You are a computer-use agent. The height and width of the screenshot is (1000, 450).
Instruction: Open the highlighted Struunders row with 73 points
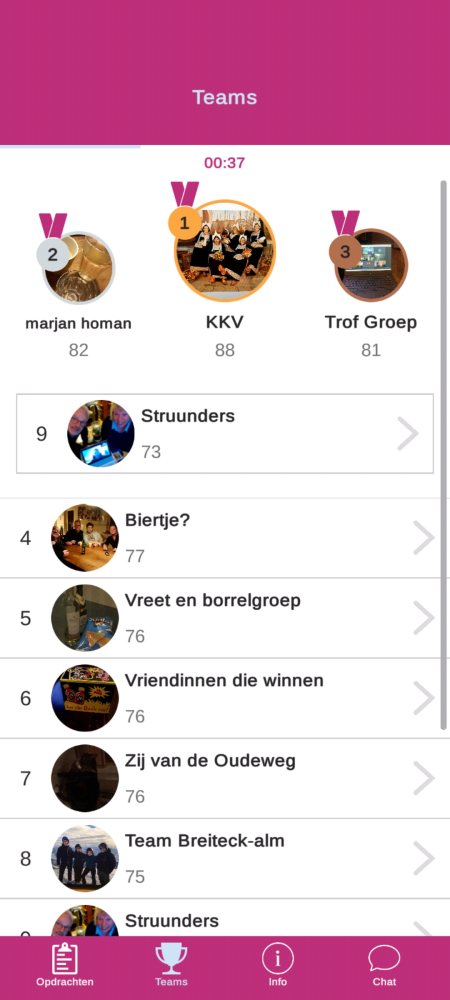pyautogui.click(x=225, y=434)
